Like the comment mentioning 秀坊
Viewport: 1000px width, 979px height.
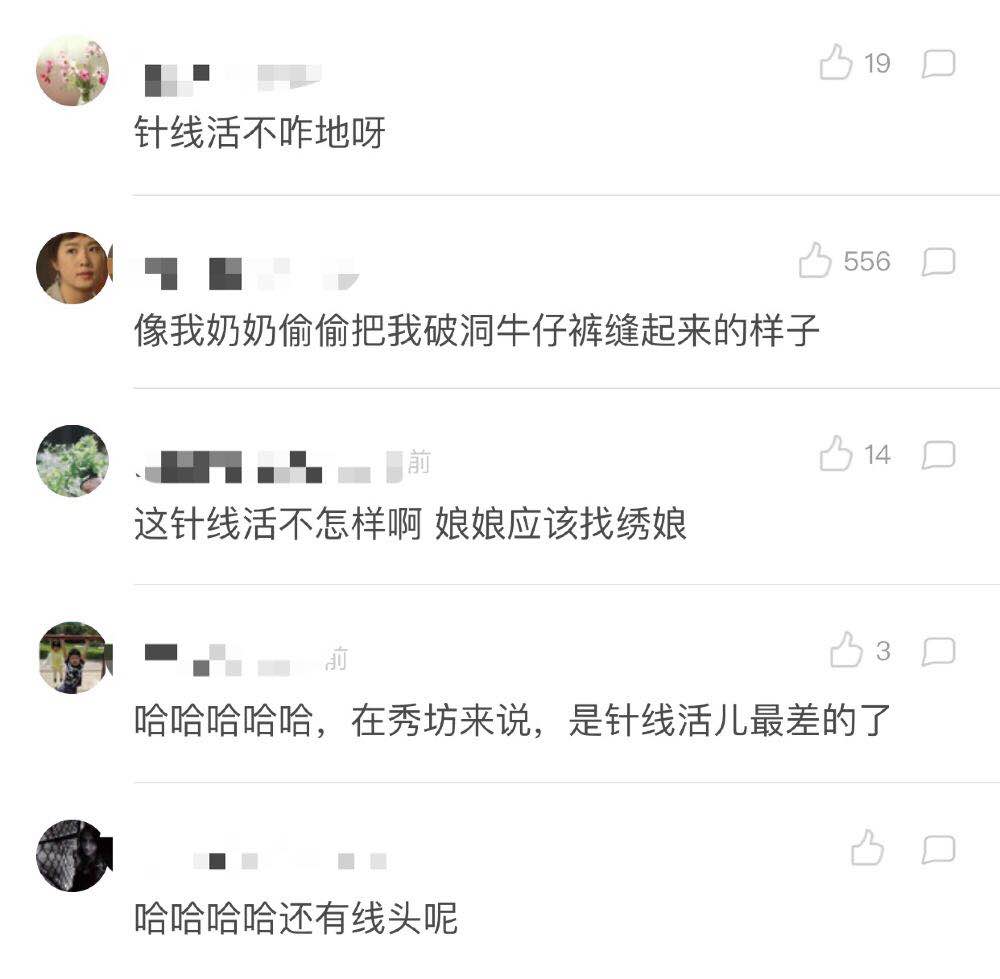846,652
